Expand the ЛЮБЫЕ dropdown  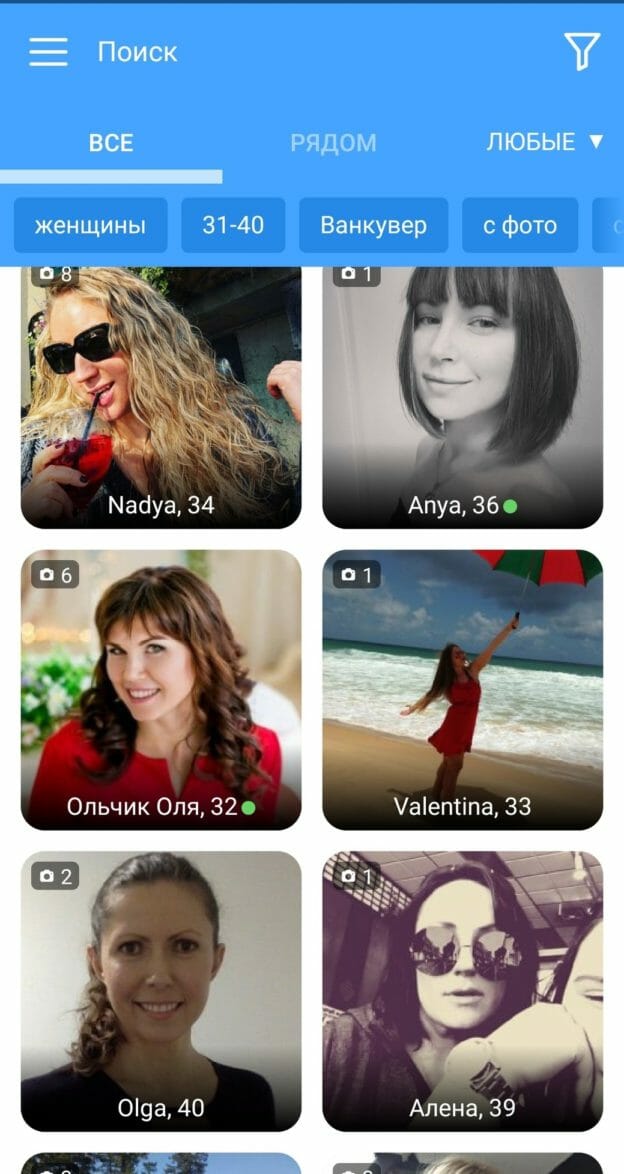(545, 142)
